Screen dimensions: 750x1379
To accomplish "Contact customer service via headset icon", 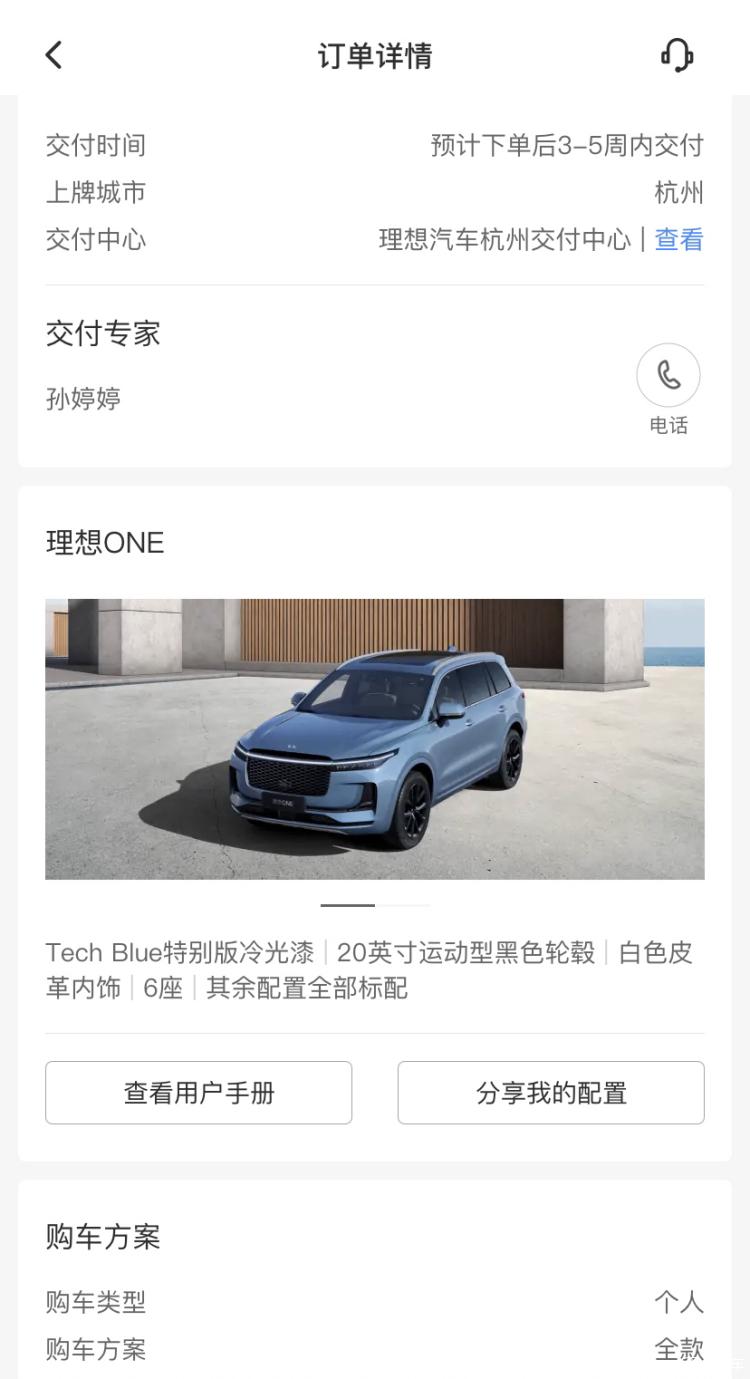I will point(677,55).
